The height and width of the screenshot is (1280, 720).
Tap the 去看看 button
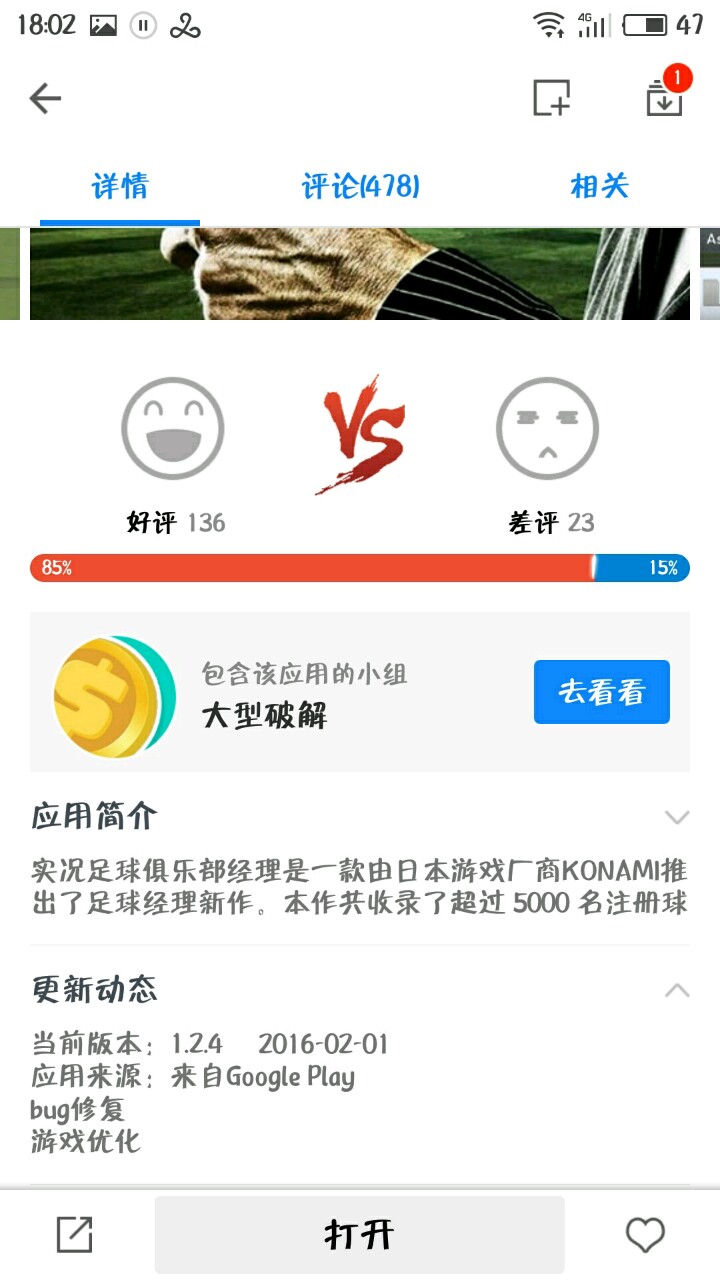click(x=601, y=692)
